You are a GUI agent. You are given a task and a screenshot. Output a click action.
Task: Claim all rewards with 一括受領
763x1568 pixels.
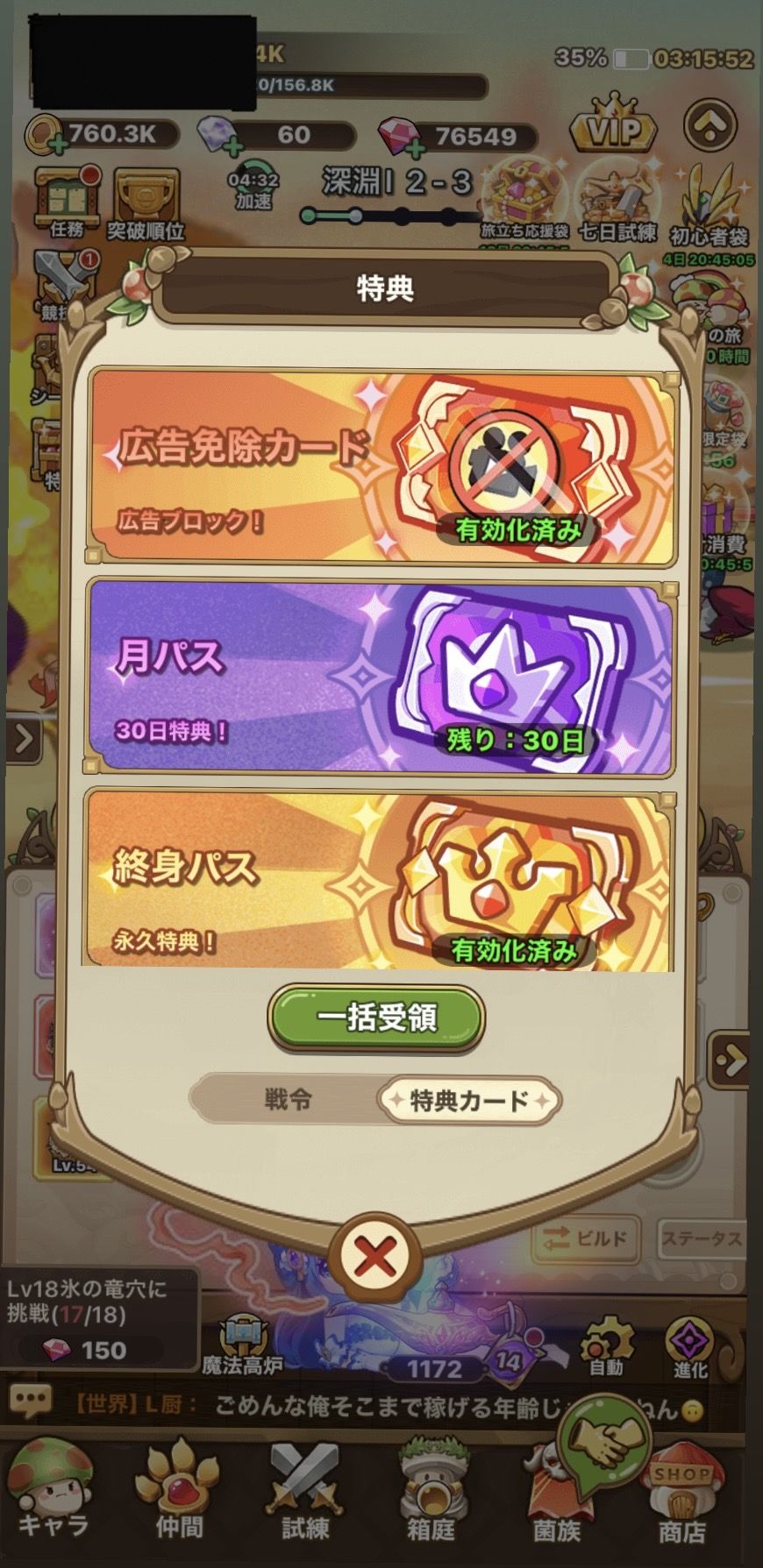click(x=376, y=1018)
